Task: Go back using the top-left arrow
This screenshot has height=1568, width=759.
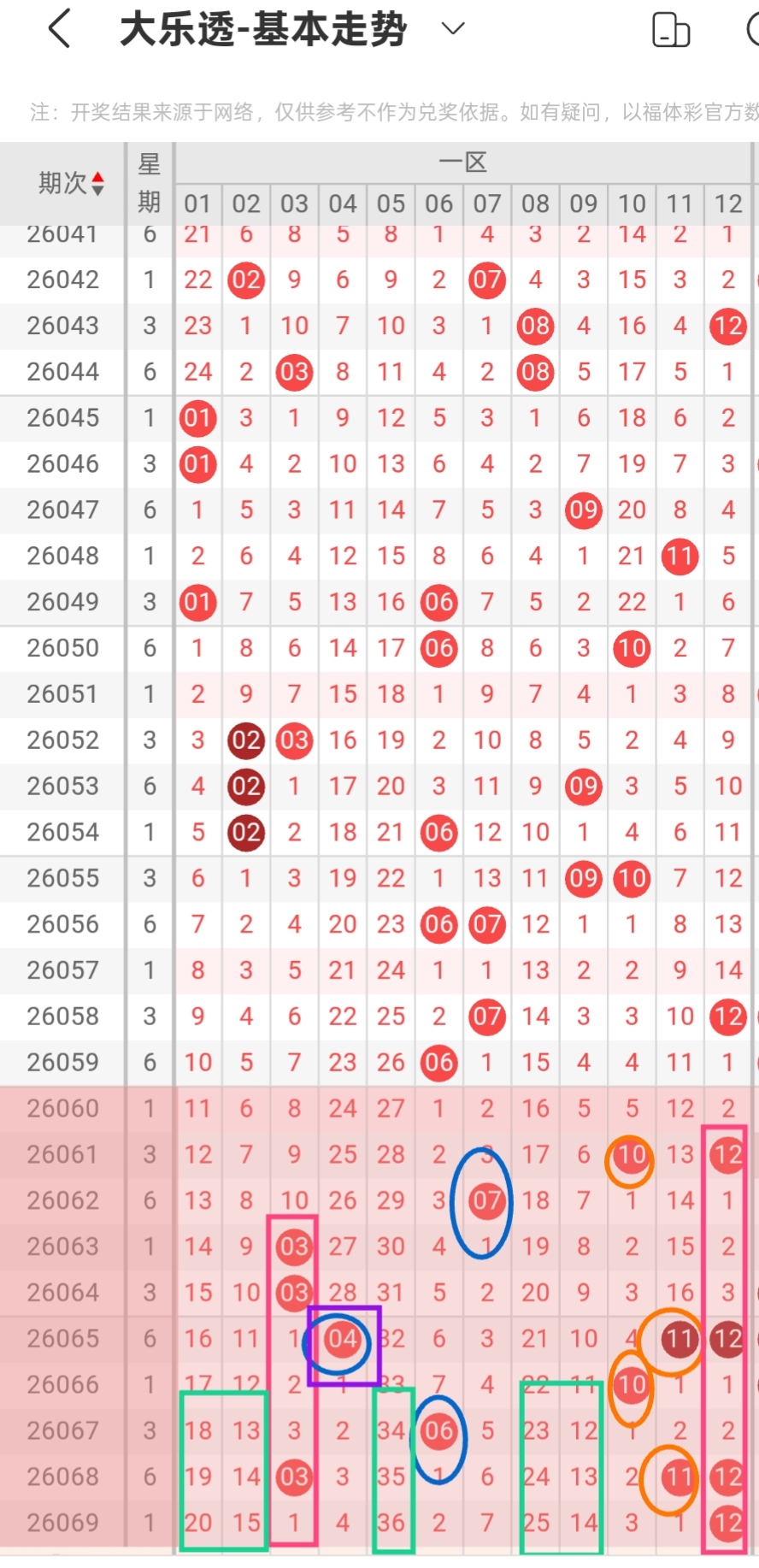Action: tap(59, 29)
